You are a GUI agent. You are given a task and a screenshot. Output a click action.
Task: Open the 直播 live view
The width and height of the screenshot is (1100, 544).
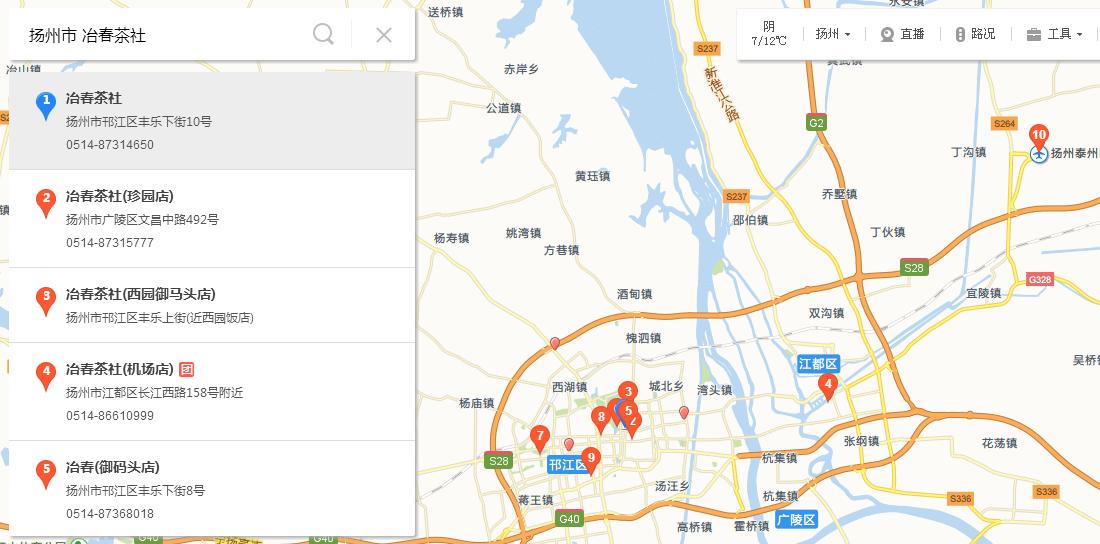(902, 34)
